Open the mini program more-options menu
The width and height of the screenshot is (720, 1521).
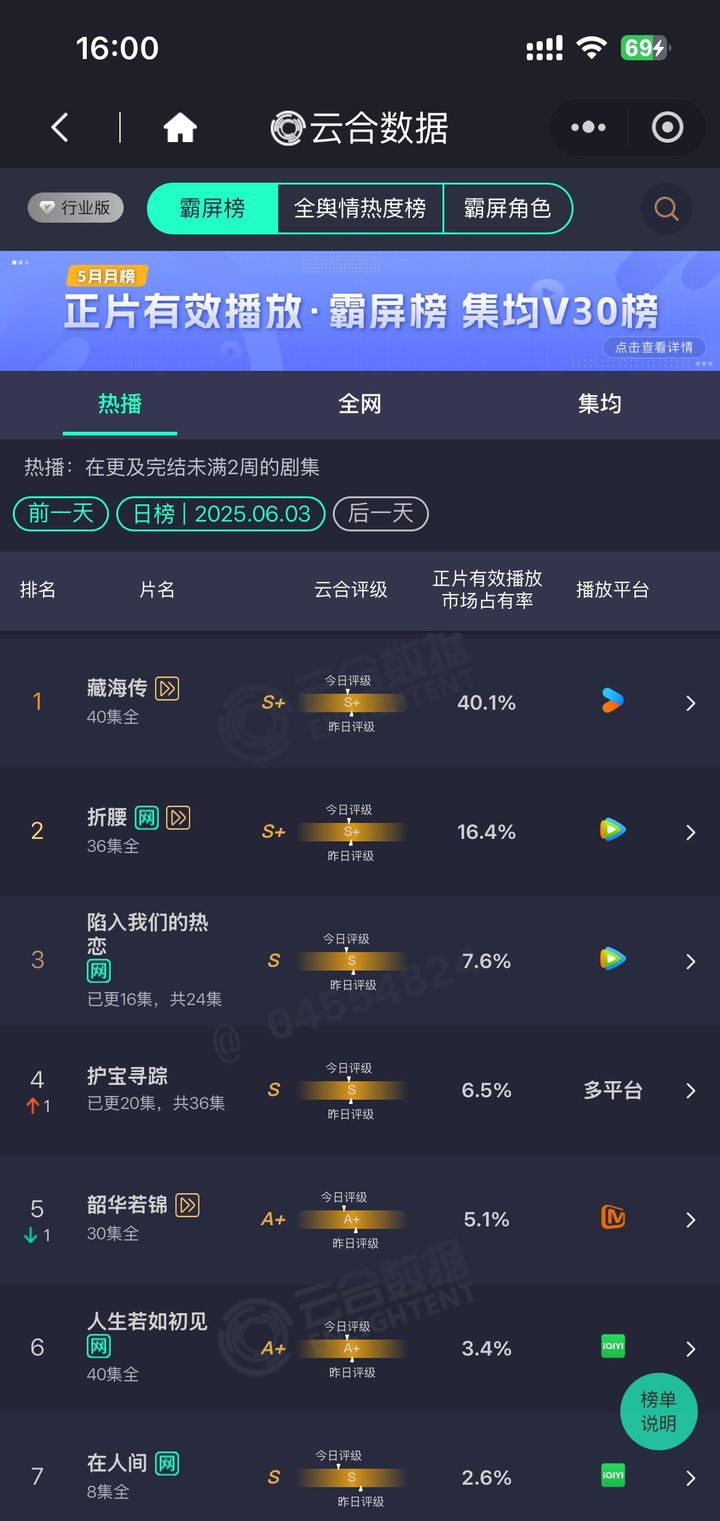(588, 127)
